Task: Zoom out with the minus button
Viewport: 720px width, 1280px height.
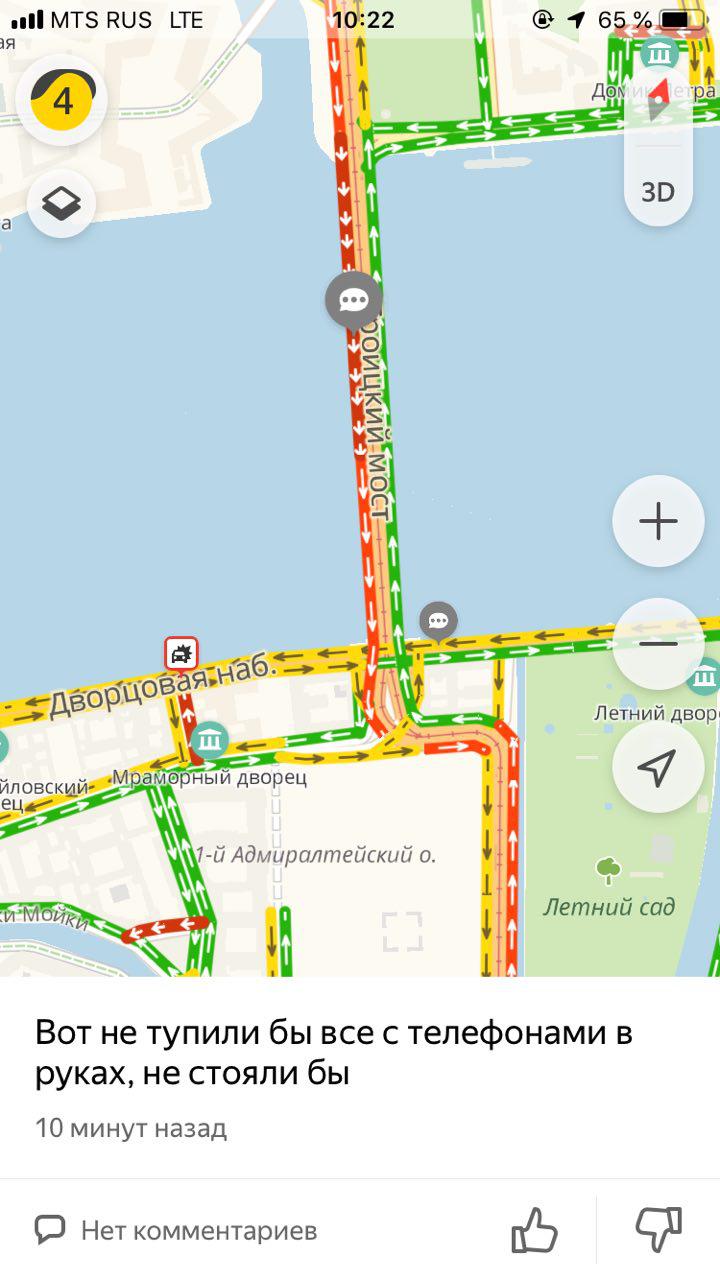Action: pos(658,644)
